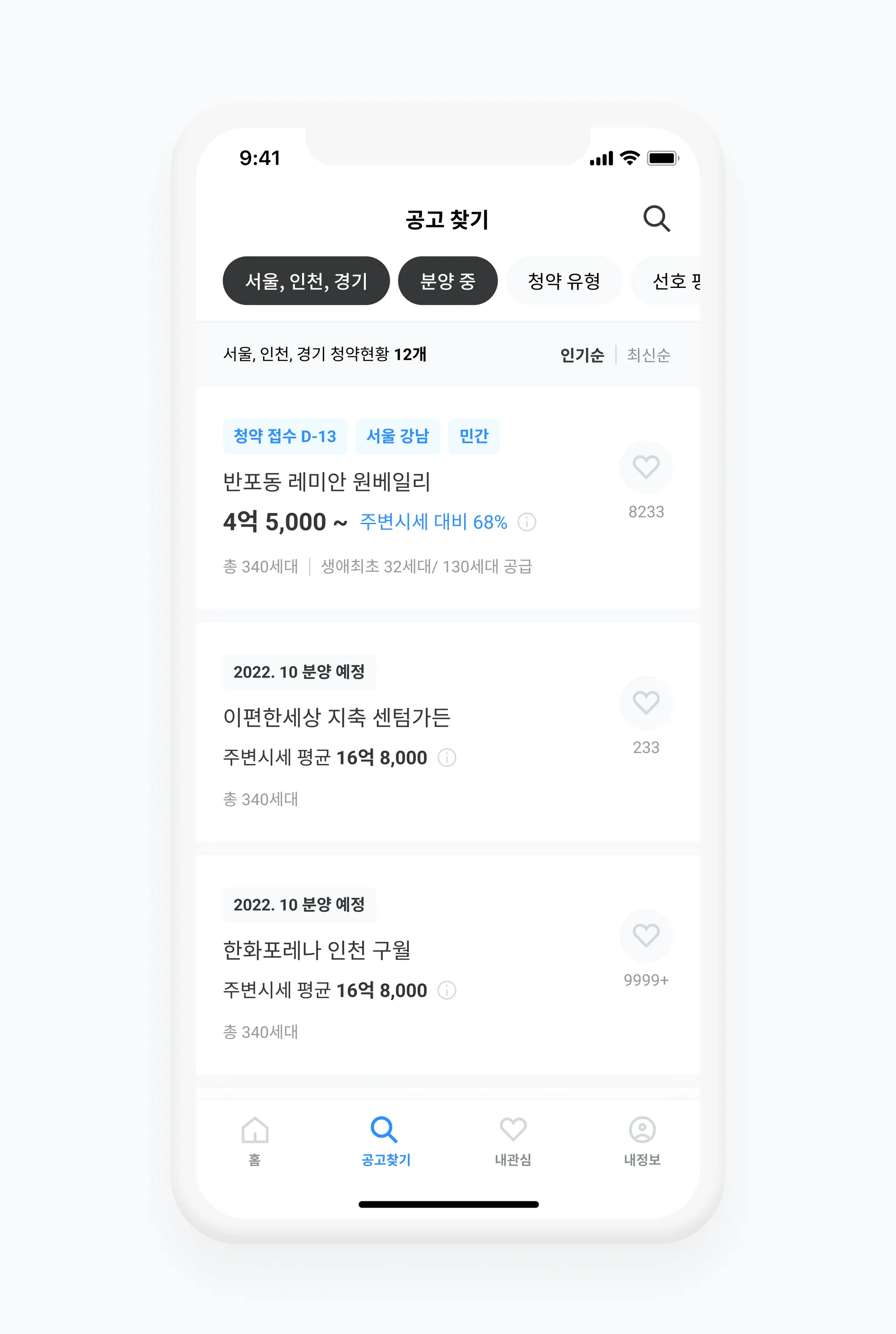Viewport: 896px width, 1334px height.
Task: Tap the 서울, 인천, 경기 region chip
Action: (x=306, y=281)
